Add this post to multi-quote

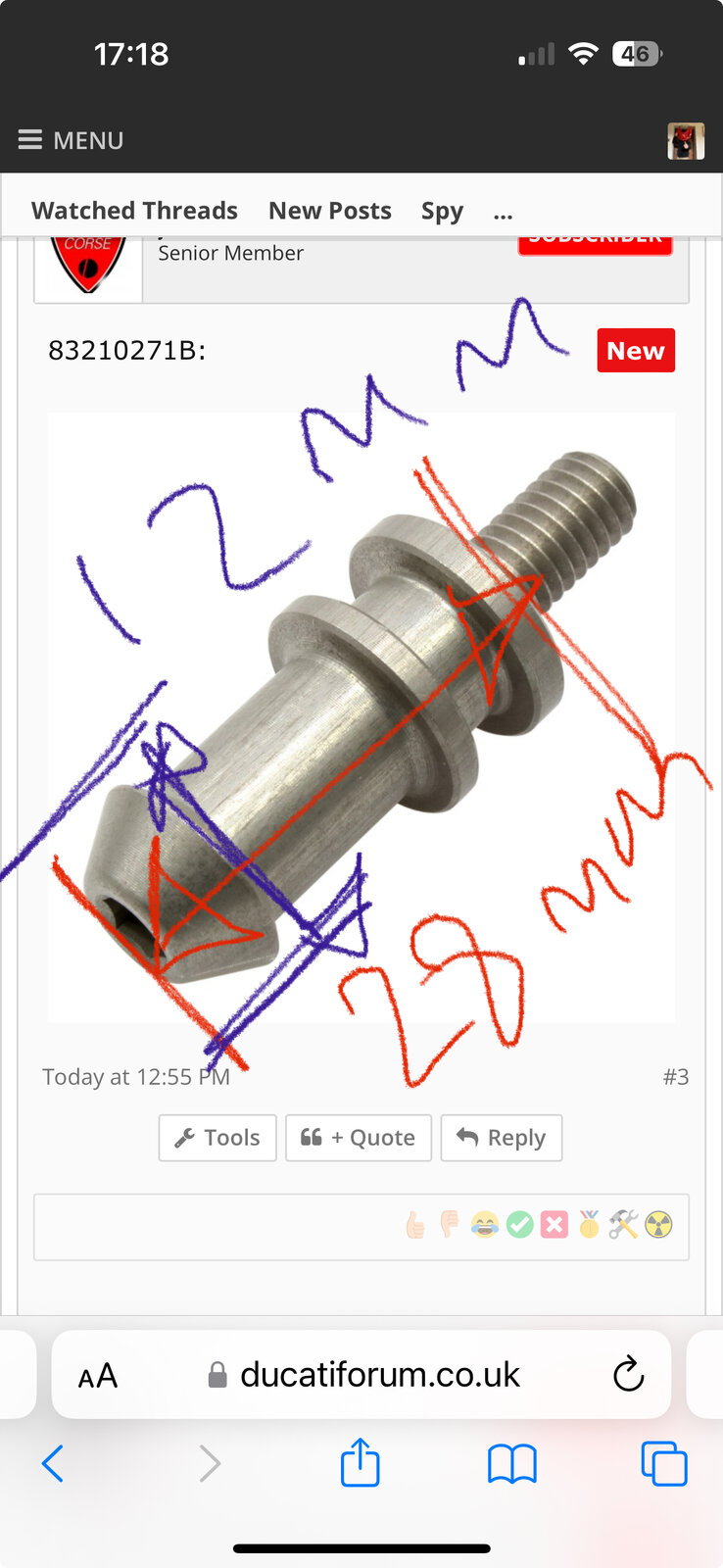[358, 1138]
